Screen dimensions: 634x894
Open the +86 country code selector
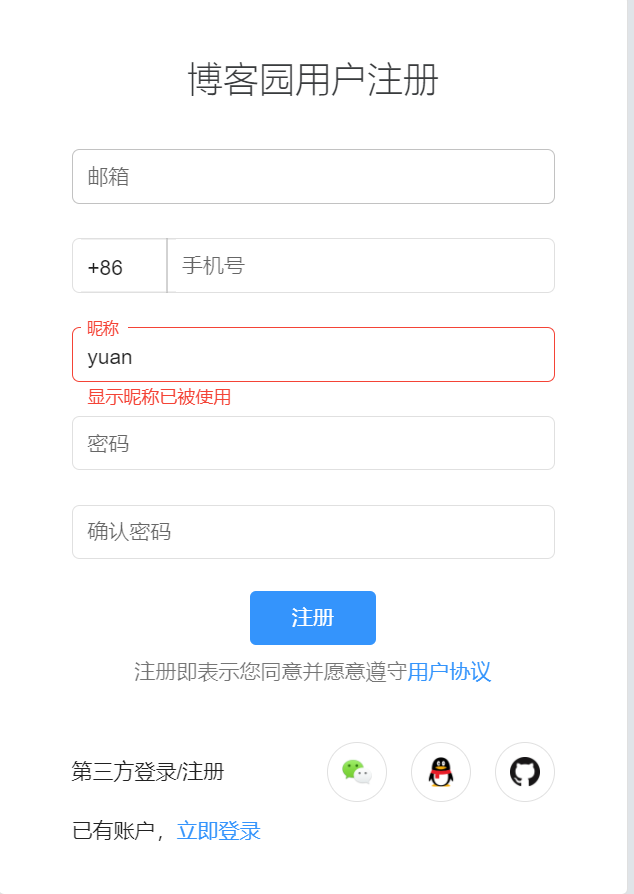tap(118, 266)
